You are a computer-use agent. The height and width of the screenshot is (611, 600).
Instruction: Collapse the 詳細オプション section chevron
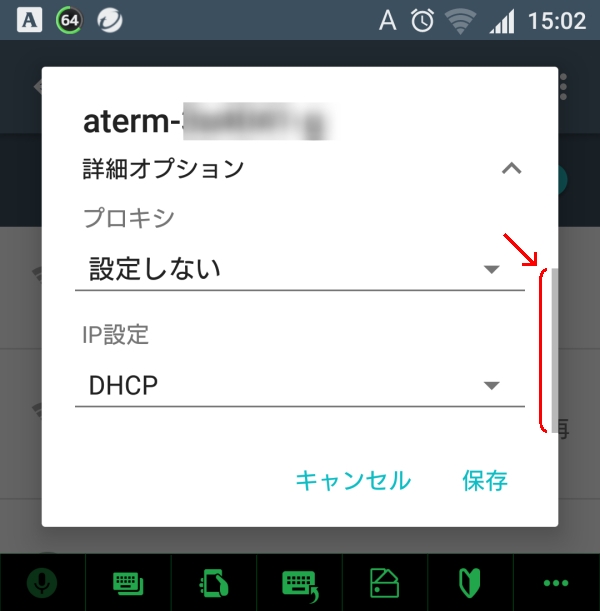point(511,168)
